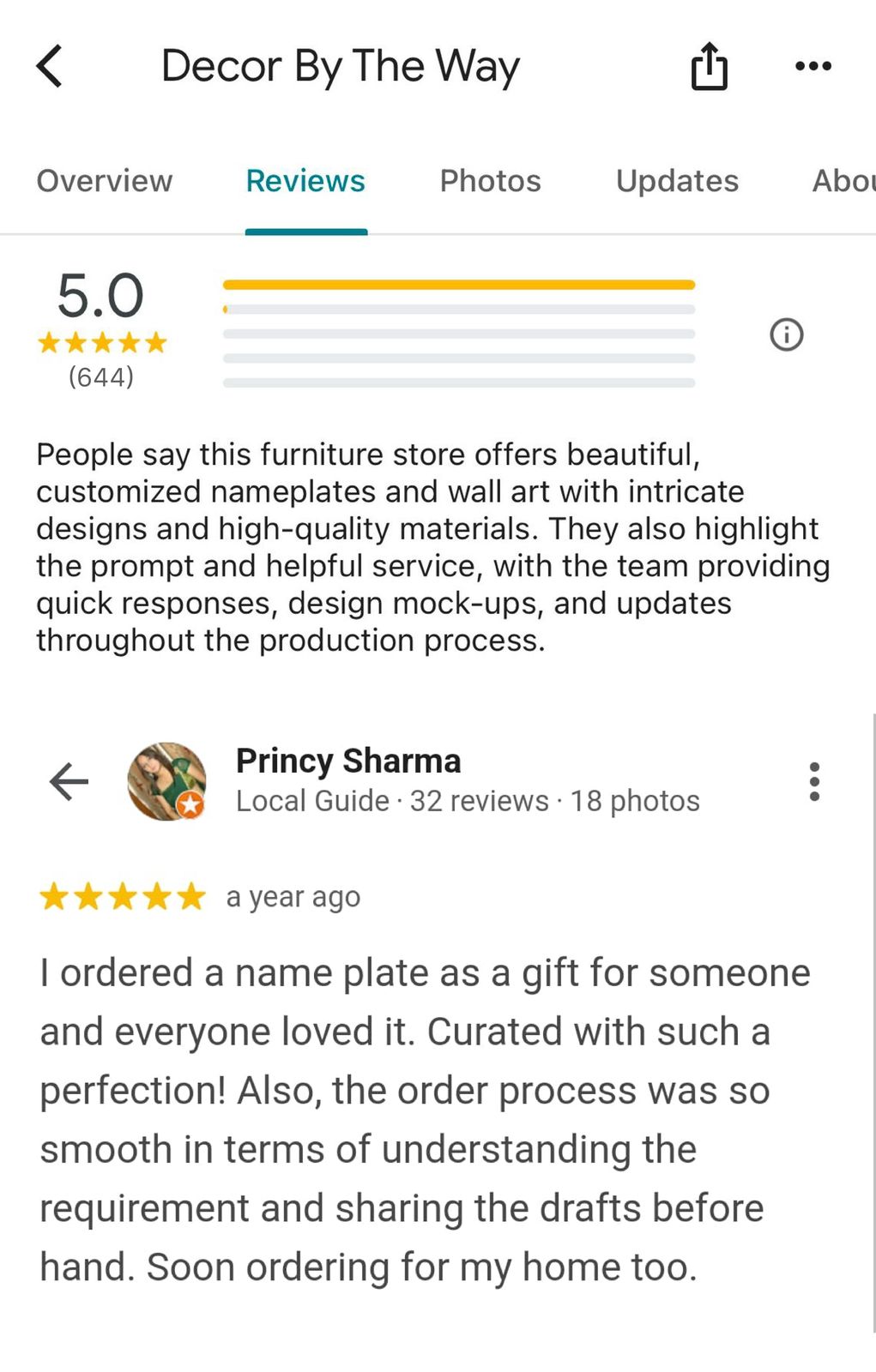Open options for Princy Sharma's review
This screenshot has height=1372, width=876.
click(814, 781)
